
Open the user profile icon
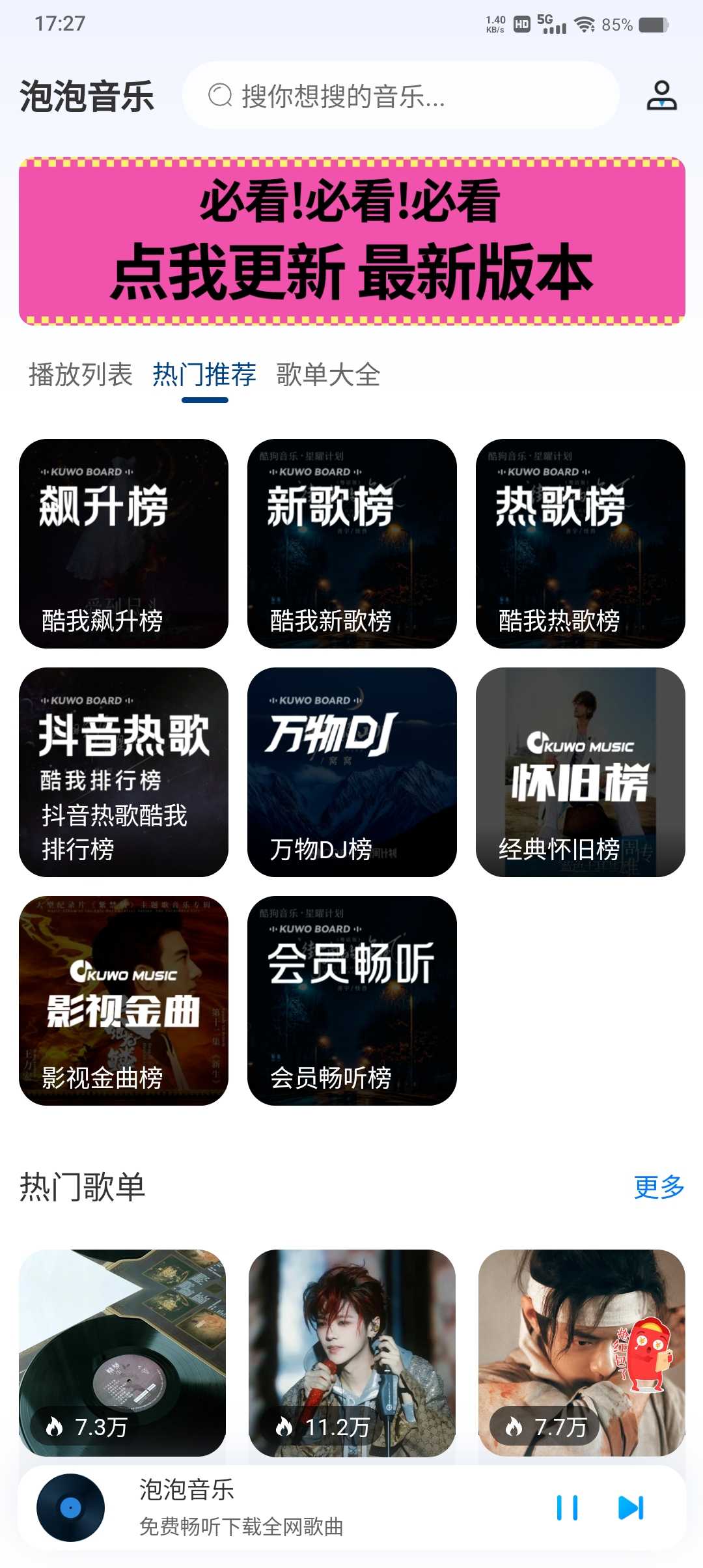661,96
